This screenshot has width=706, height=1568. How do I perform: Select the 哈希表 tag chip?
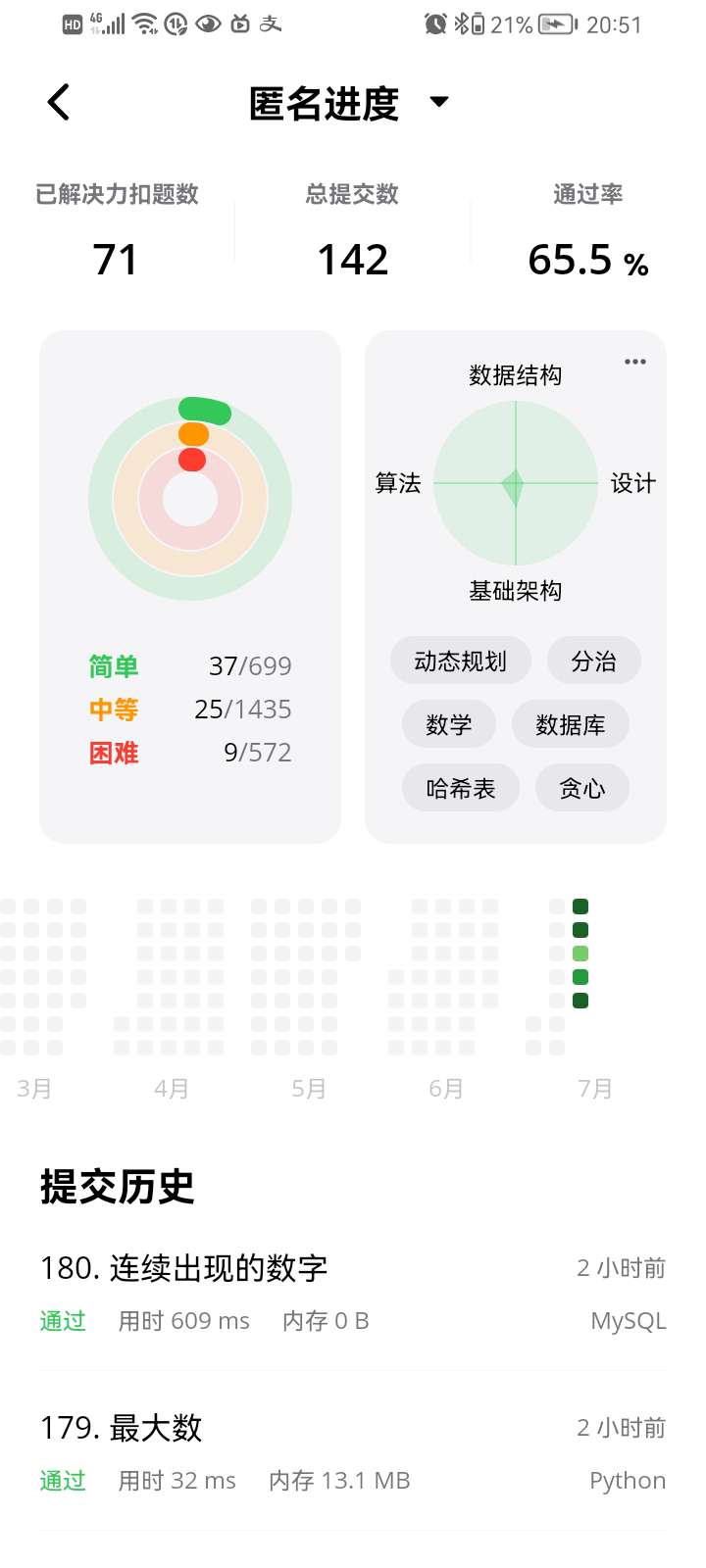pos(460,789)
